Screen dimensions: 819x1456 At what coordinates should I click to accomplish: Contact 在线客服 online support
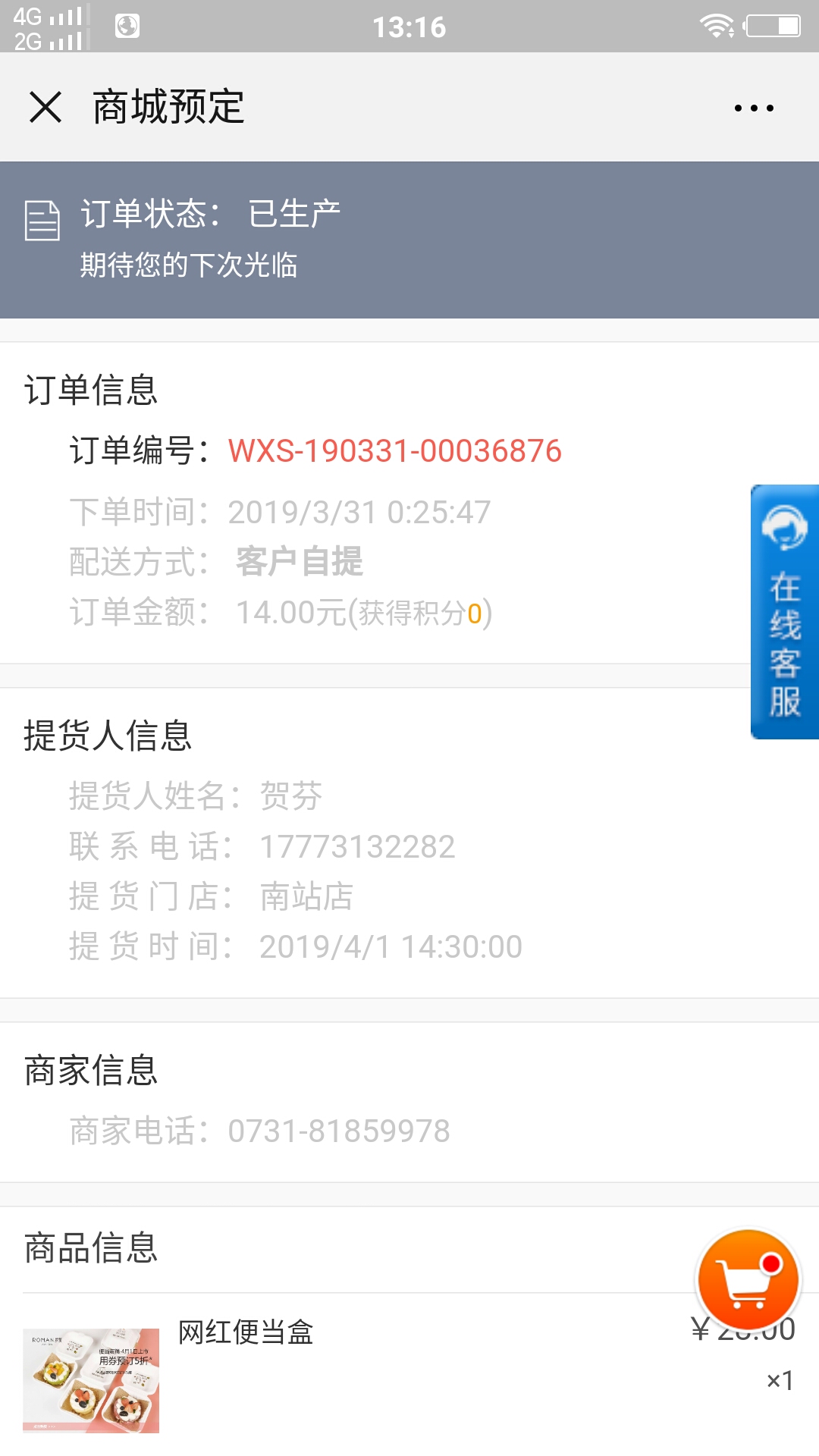click(x=784, y=611)
